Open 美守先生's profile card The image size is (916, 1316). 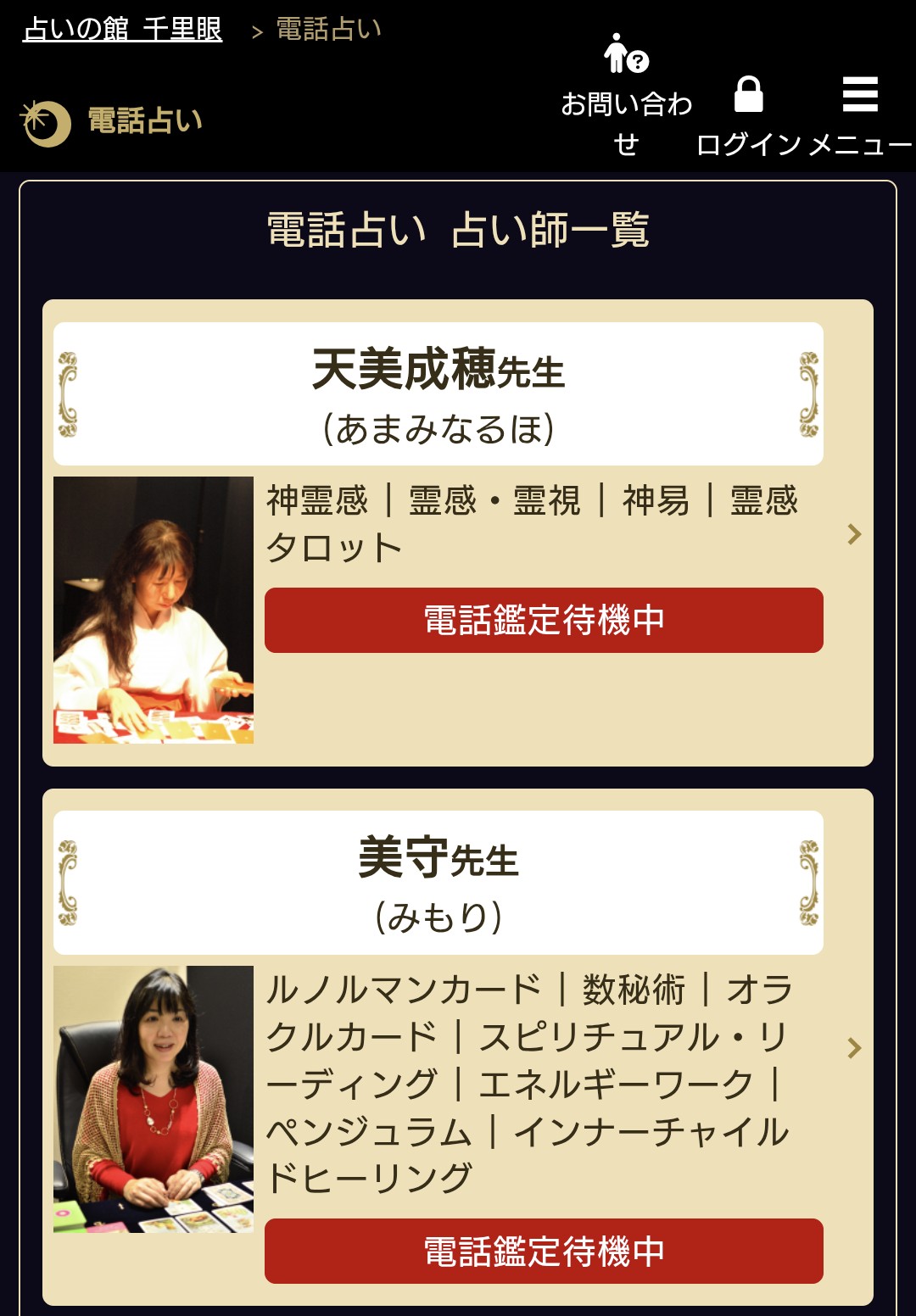pos(438,883)
